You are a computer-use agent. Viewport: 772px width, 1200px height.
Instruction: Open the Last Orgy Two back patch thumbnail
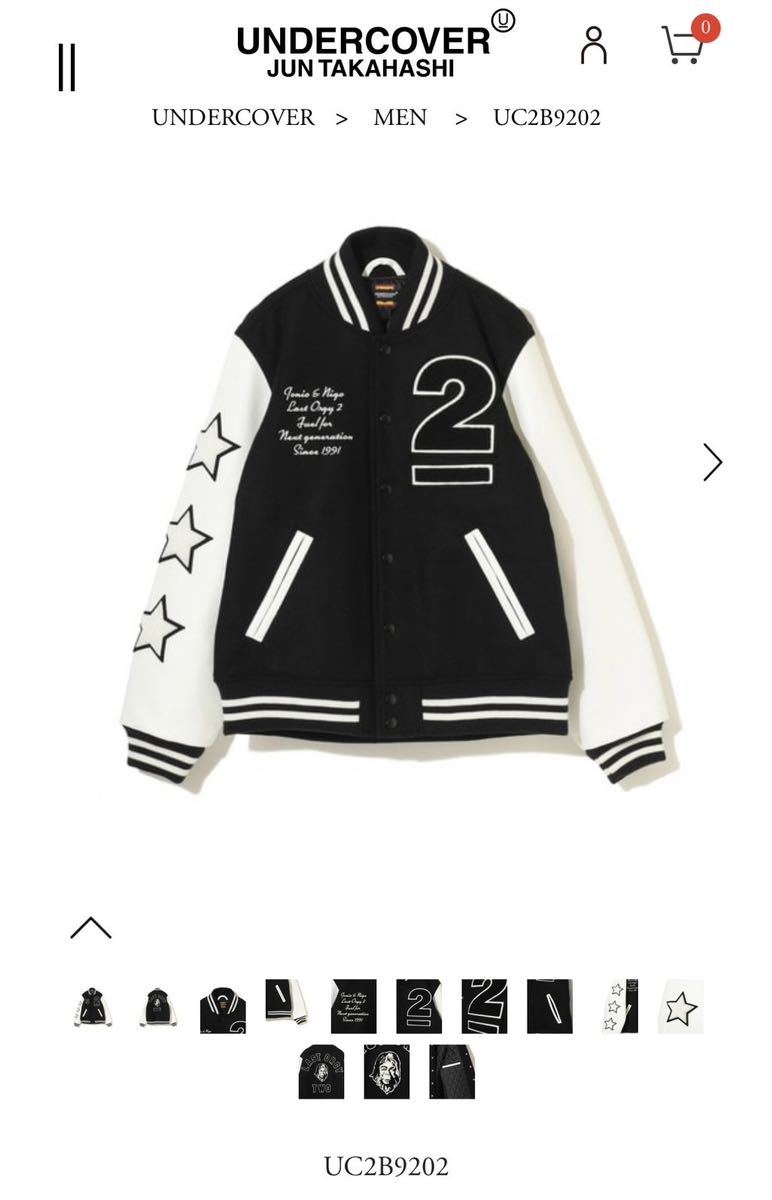click(321, 1072)
